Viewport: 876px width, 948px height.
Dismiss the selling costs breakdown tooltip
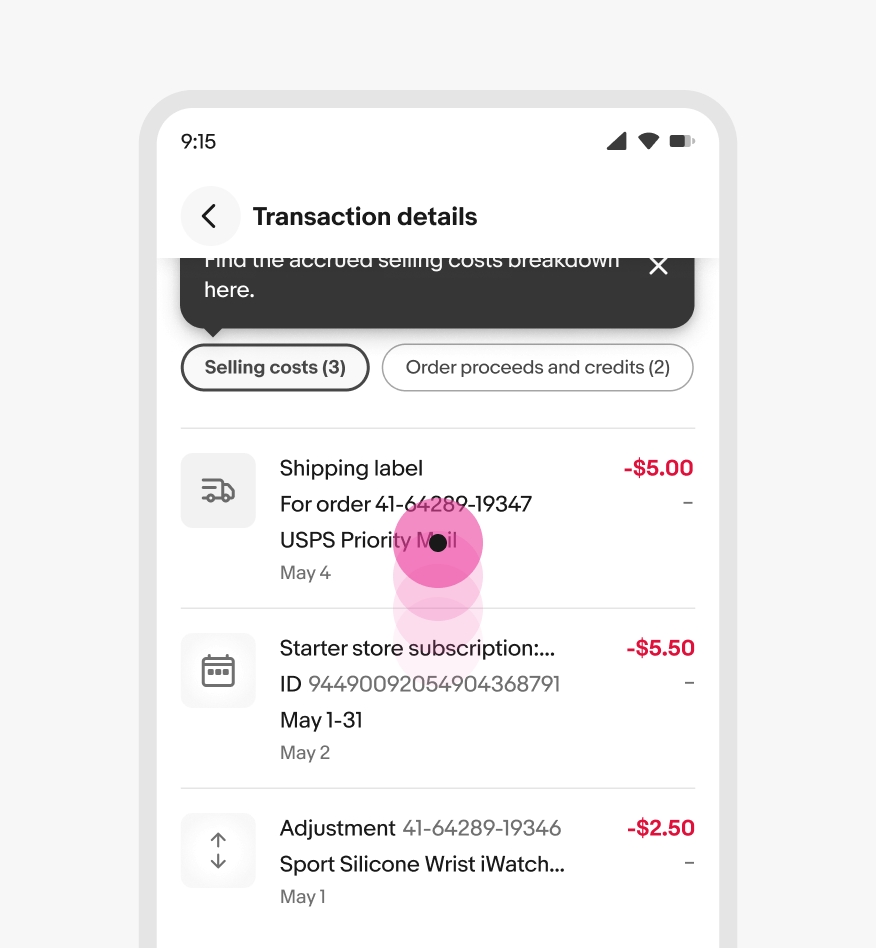pyautogui.click(x=658, y=266)
